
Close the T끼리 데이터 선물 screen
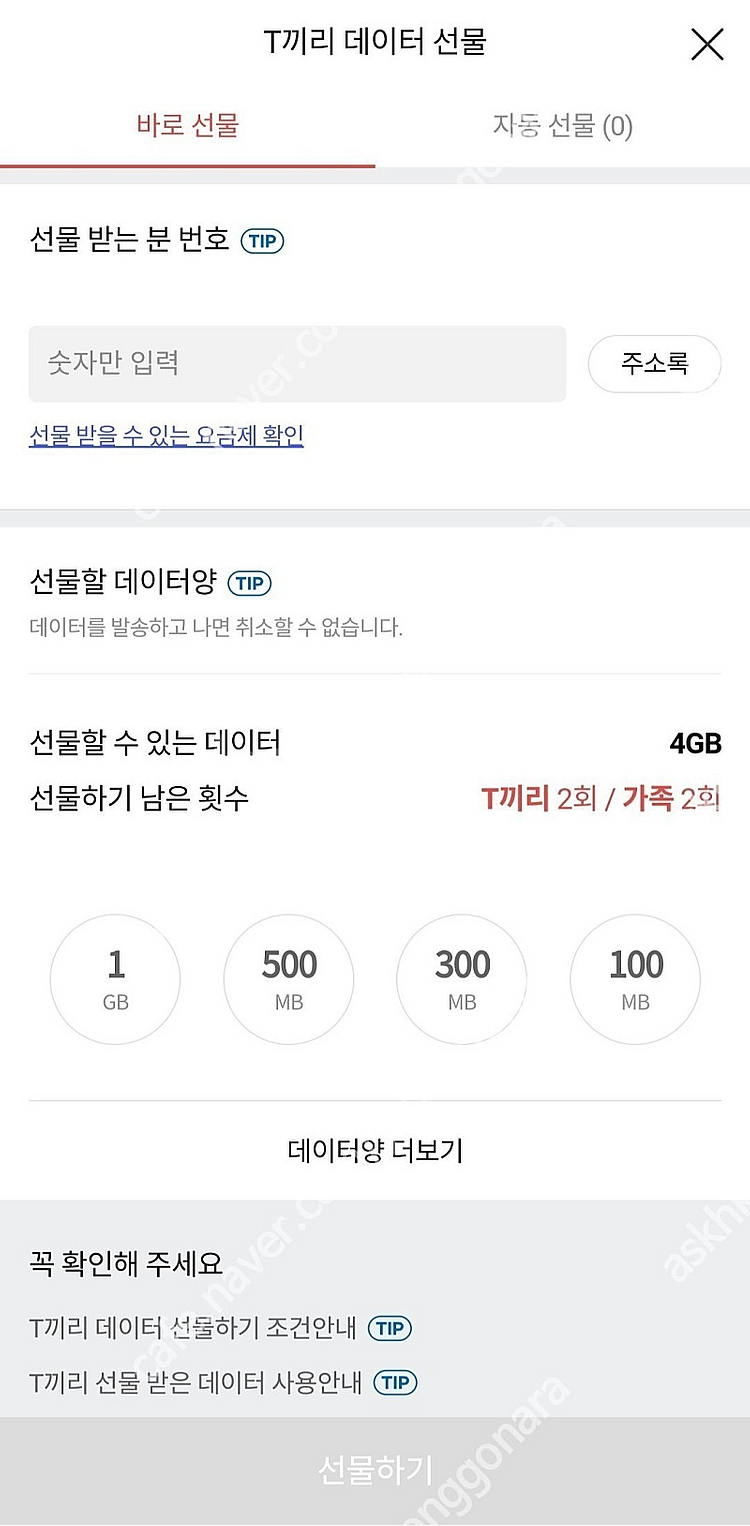pos(707,44)
